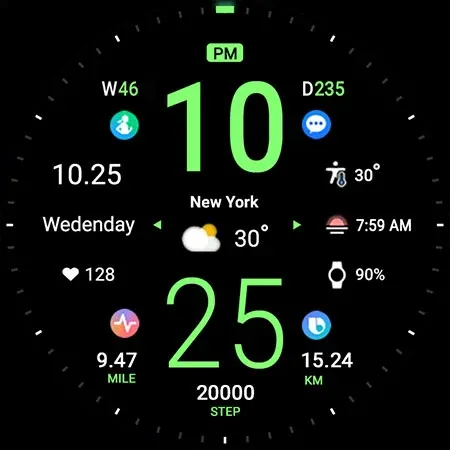Image resolution: width=450 pixels, height=450 pixels.
Task: Open the New York weather complication
Action: [225, 223]
